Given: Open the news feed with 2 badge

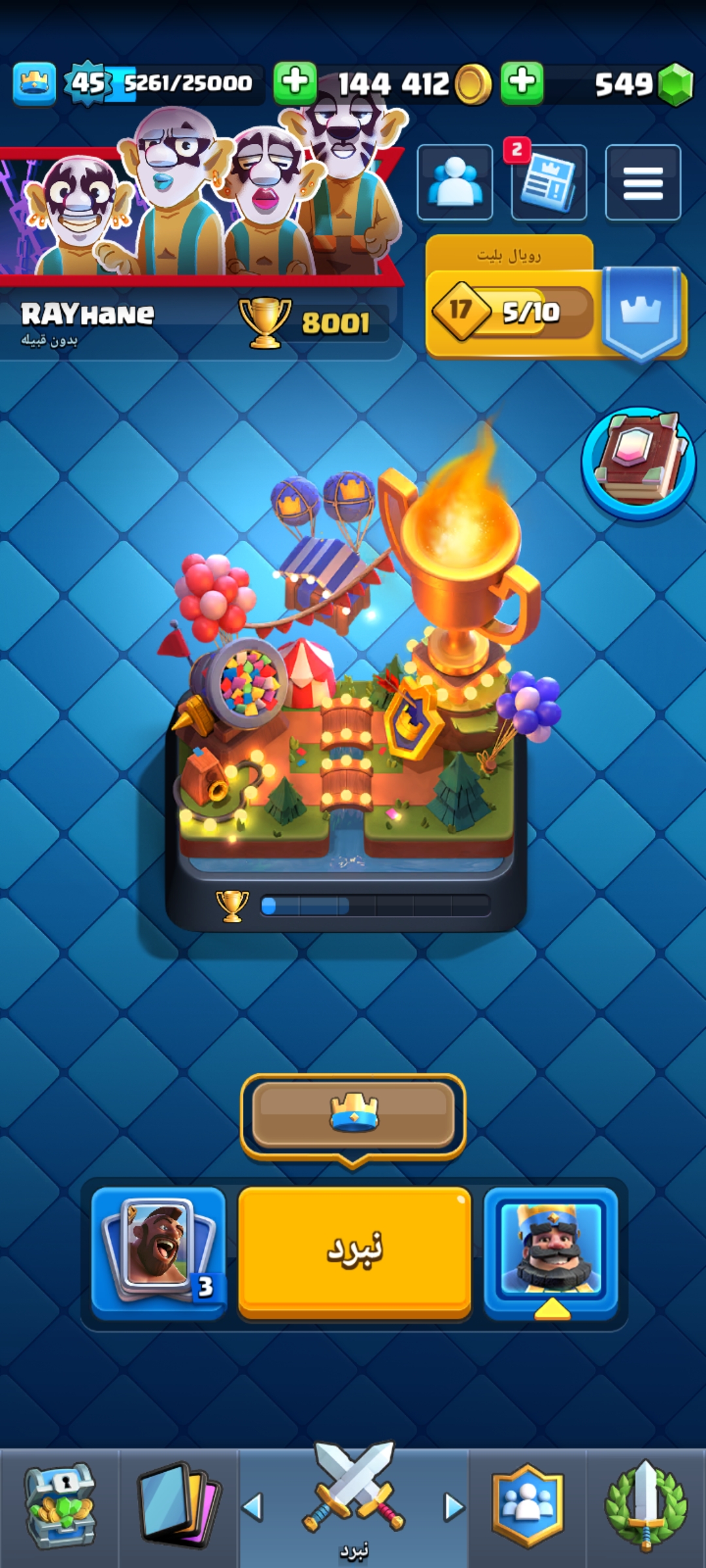Looking at the screenshot, I should tap(548, 182).
